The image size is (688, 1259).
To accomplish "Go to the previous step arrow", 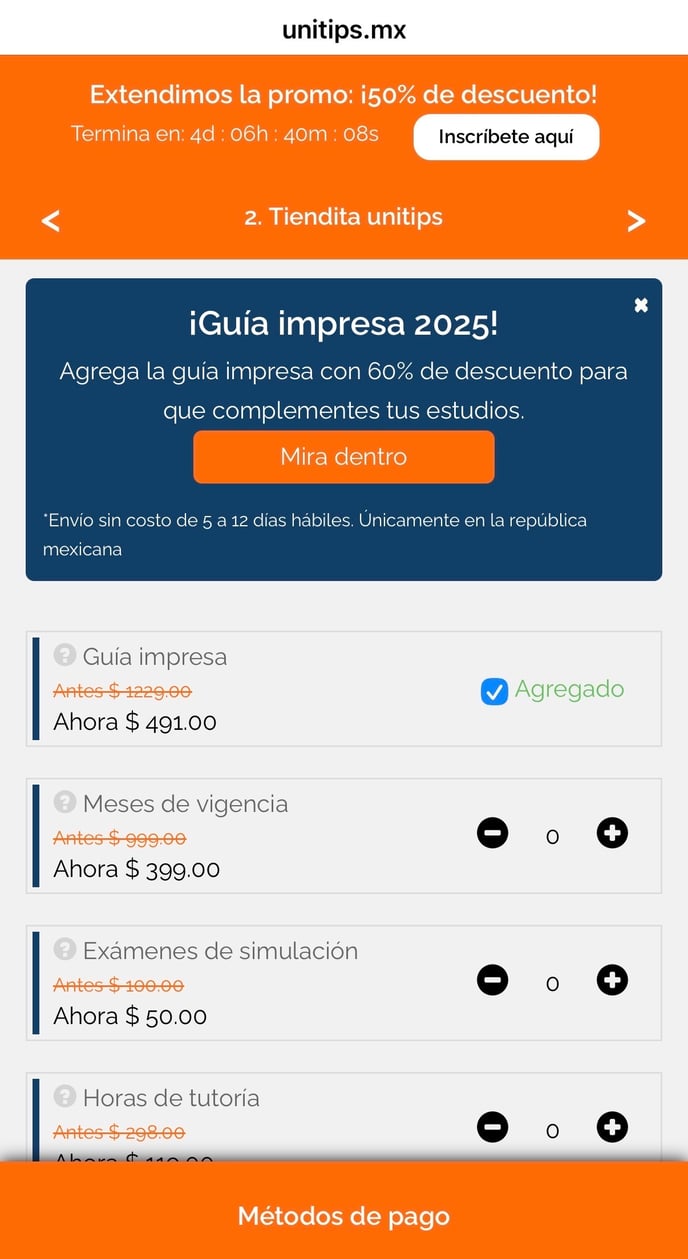I will coord(51,220).
